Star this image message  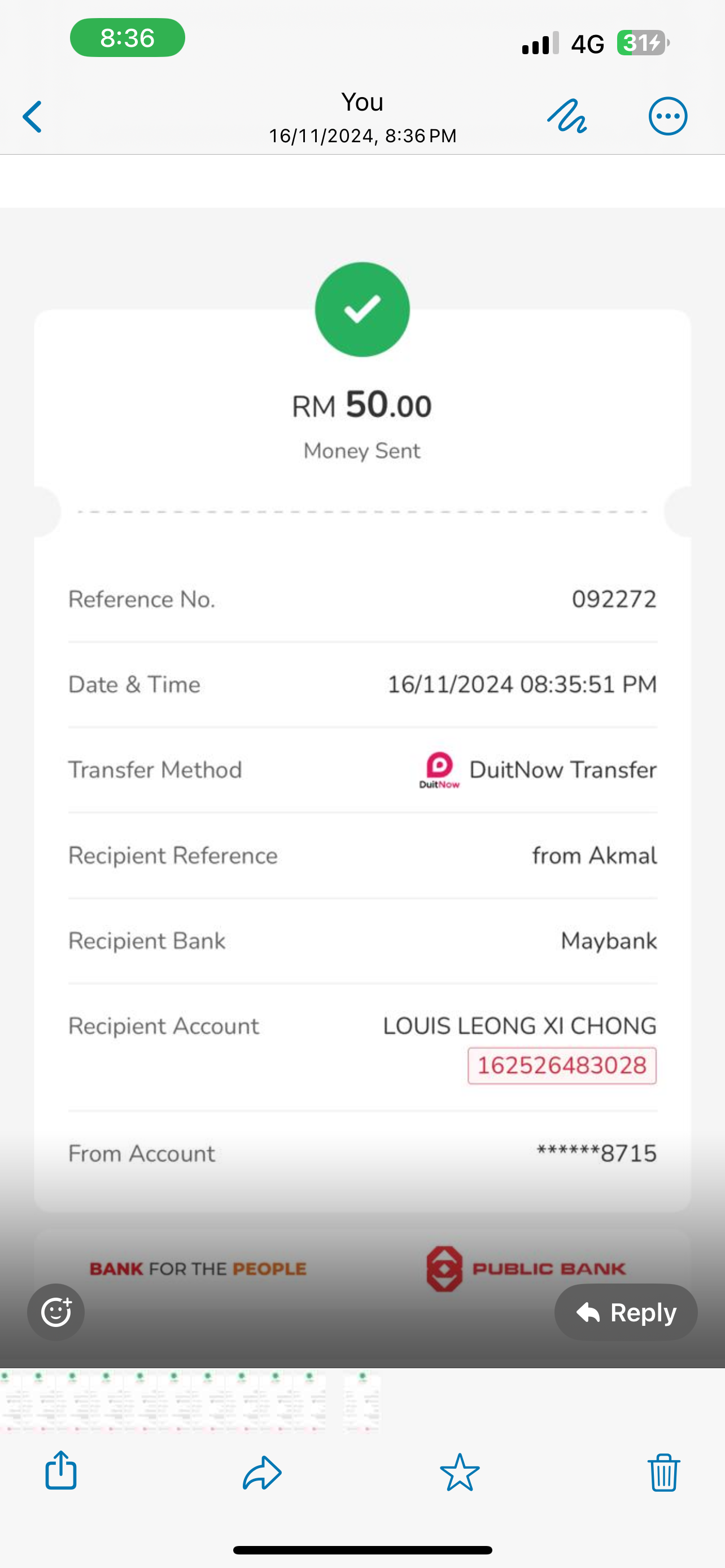pyautogui.click(x=460, y=1473)
